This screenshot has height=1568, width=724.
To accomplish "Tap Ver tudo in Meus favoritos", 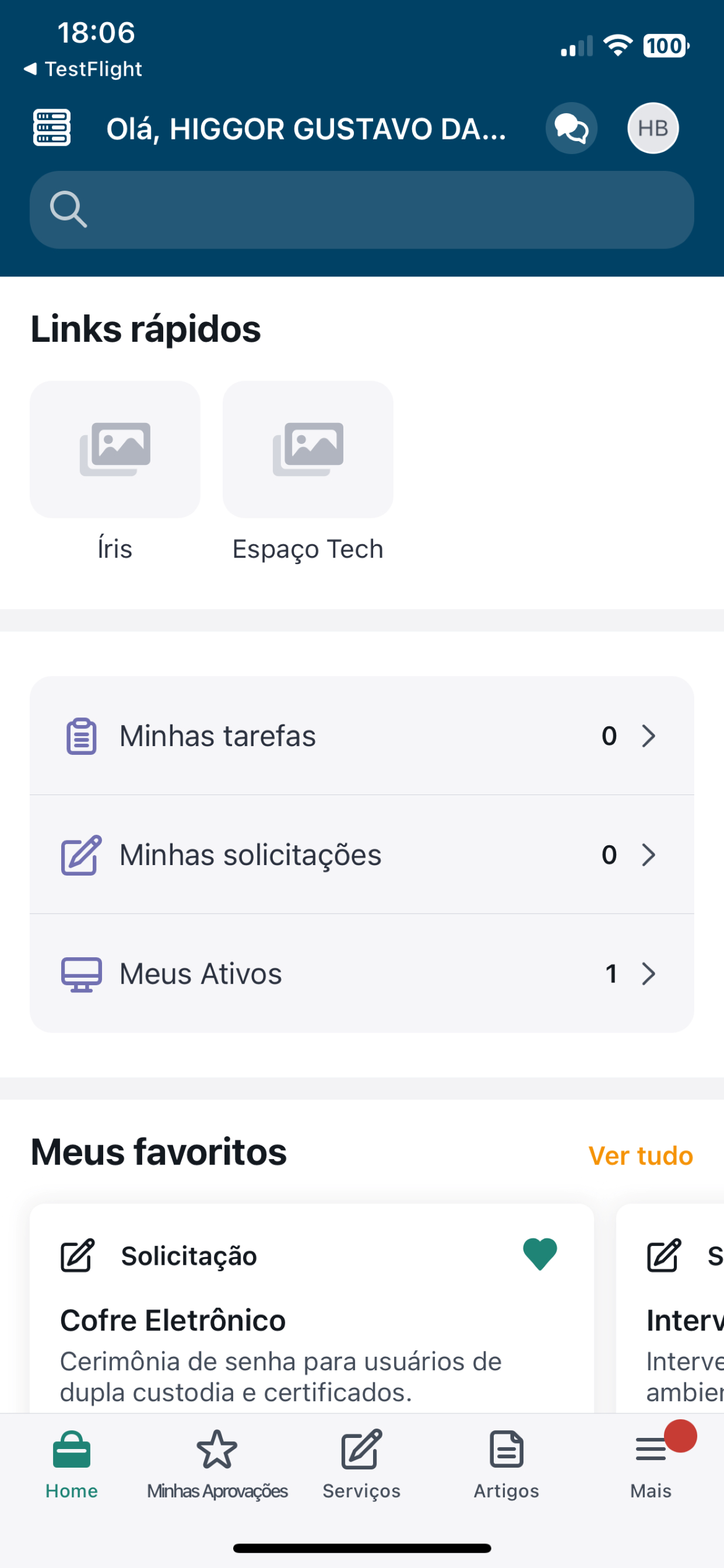I will coord(641,1156).
